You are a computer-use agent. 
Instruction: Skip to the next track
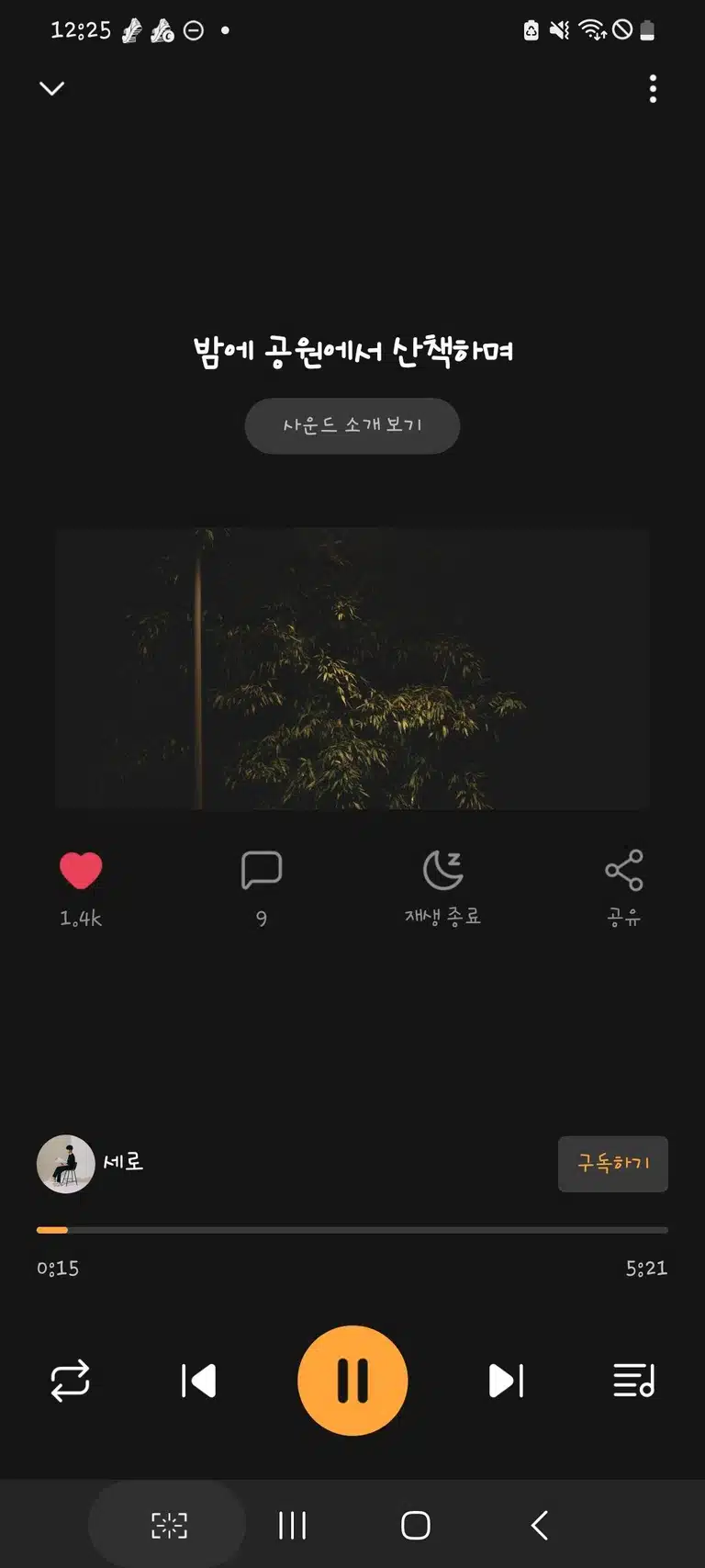click(506, 1381)
